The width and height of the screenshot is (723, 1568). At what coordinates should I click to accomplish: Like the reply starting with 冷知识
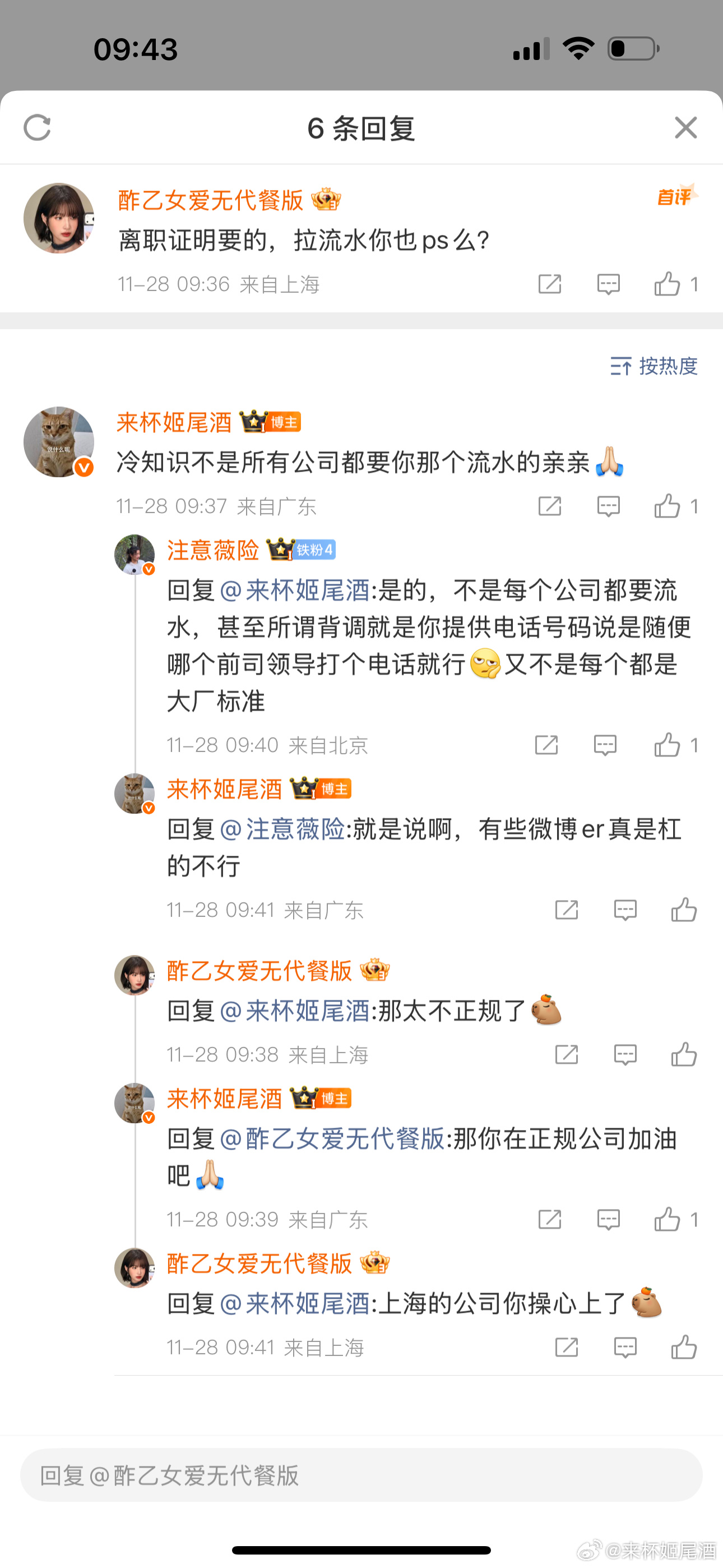pyautogui.click(x=668, y=506)
